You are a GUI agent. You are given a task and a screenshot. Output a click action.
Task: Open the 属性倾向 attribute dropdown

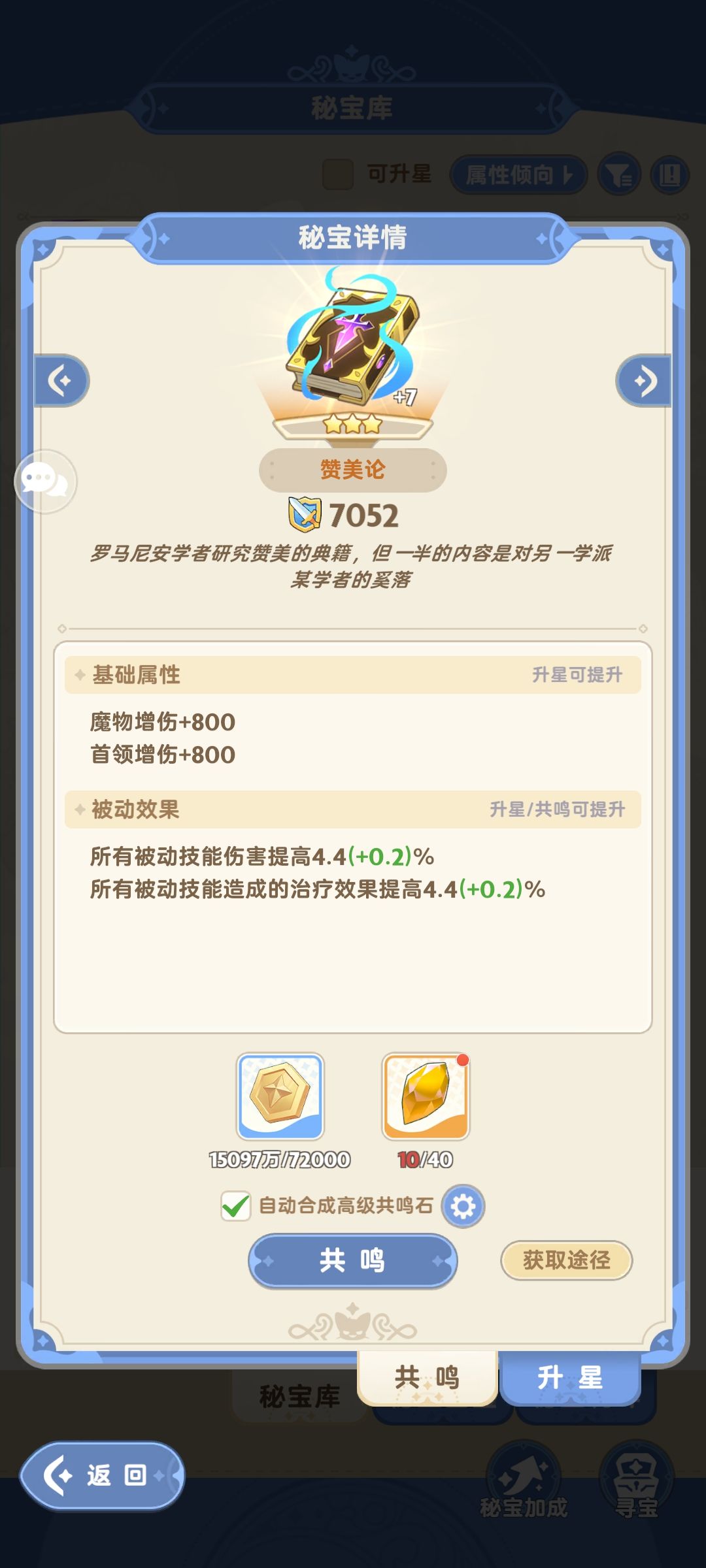(516, 174)
